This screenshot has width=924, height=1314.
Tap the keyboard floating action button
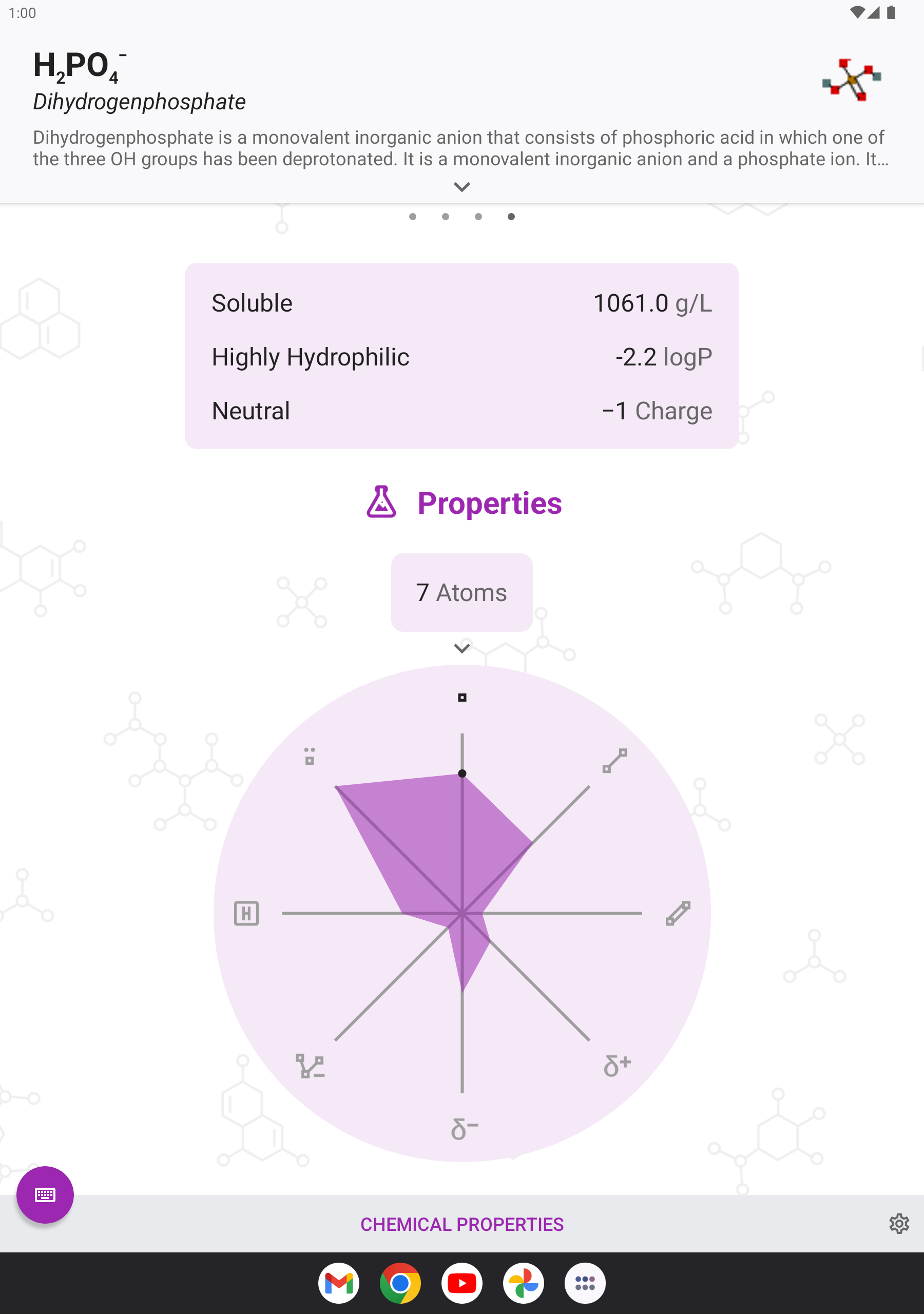pos(45,1194)
